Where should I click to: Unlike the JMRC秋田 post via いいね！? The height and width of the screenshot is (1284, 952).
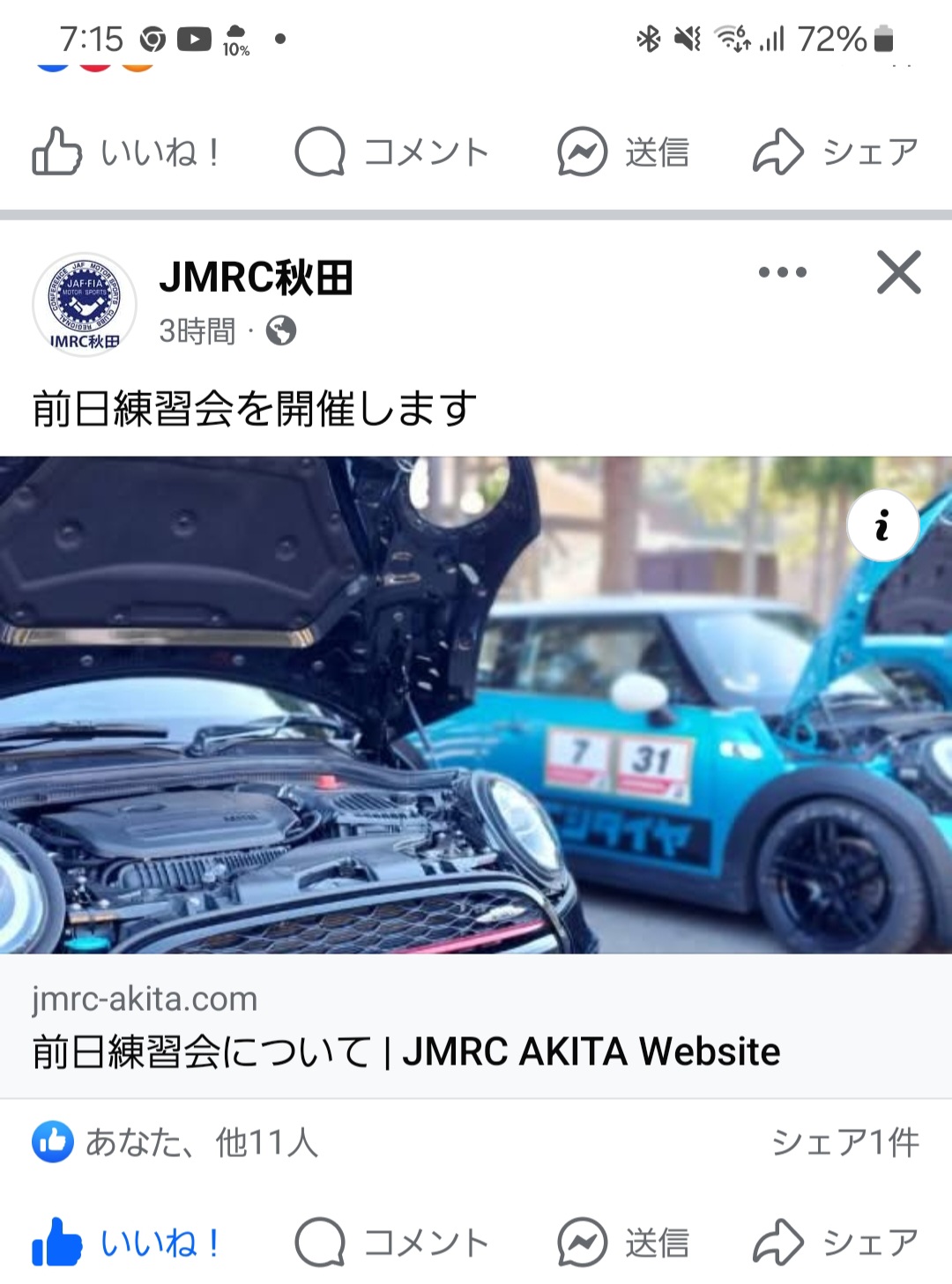click(126, 1243)
